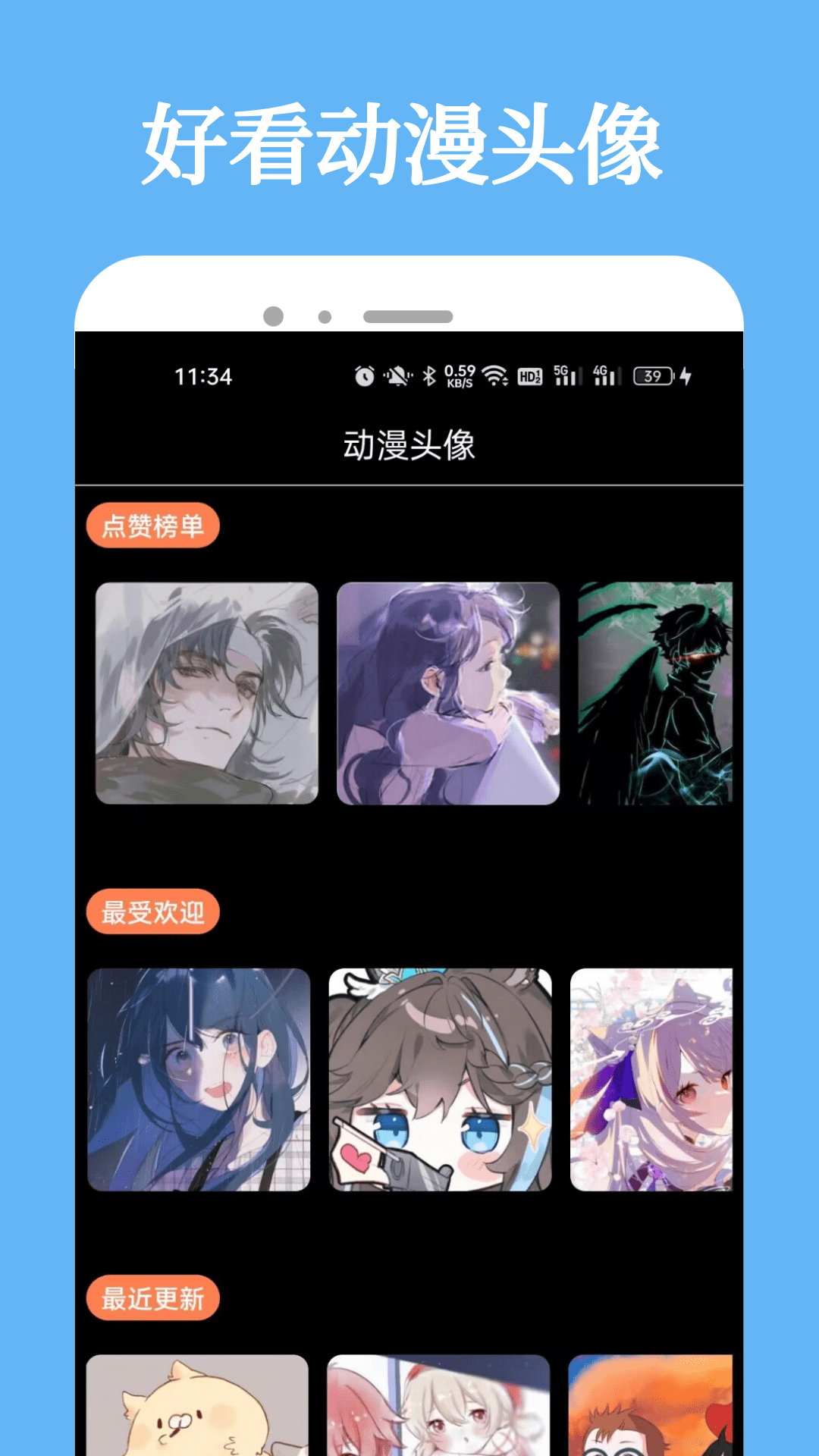
Task: Tap the Bluetooth status icon
Action: (x=429, y=375)
